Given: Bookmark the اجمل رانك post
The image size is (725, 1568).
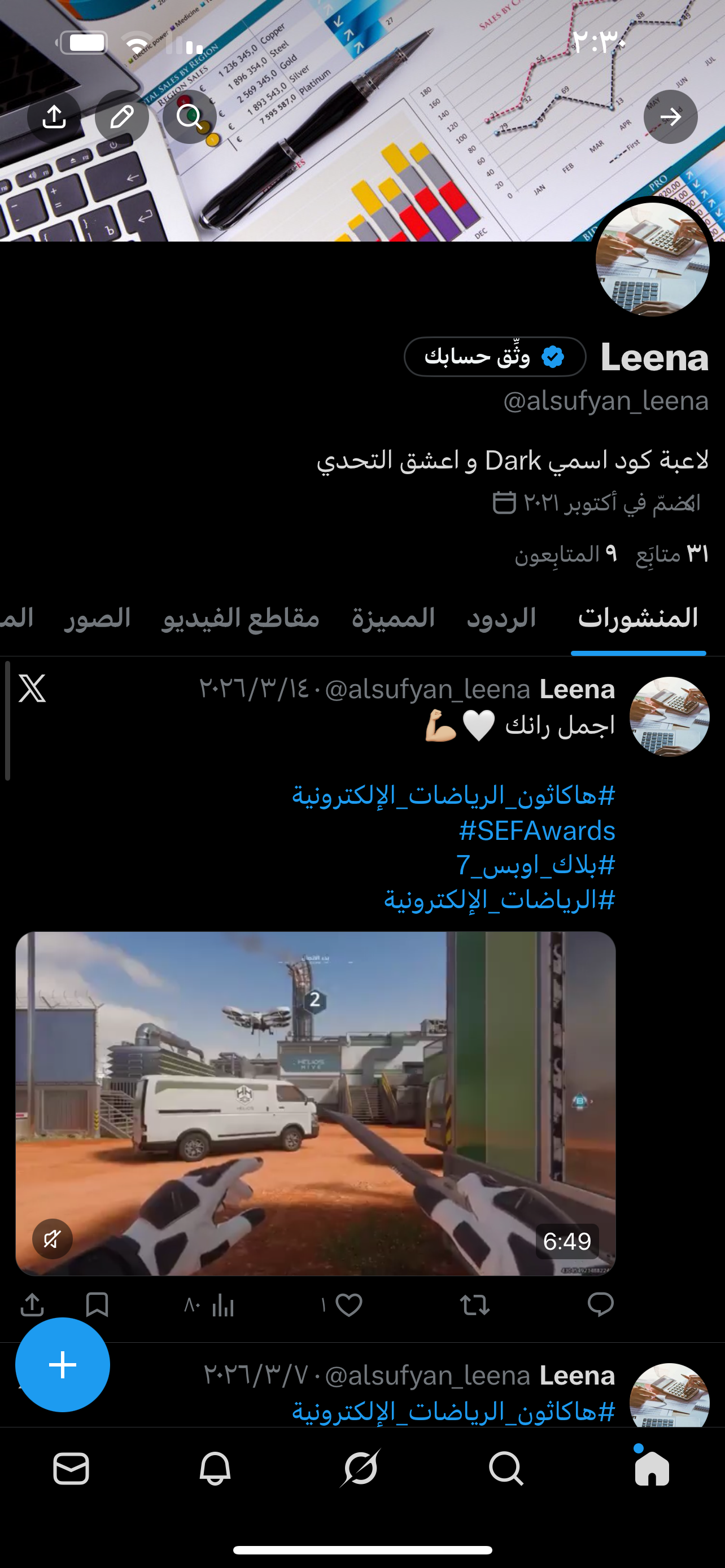Looking at the screenshot, I should click(x=97, y=1304).
